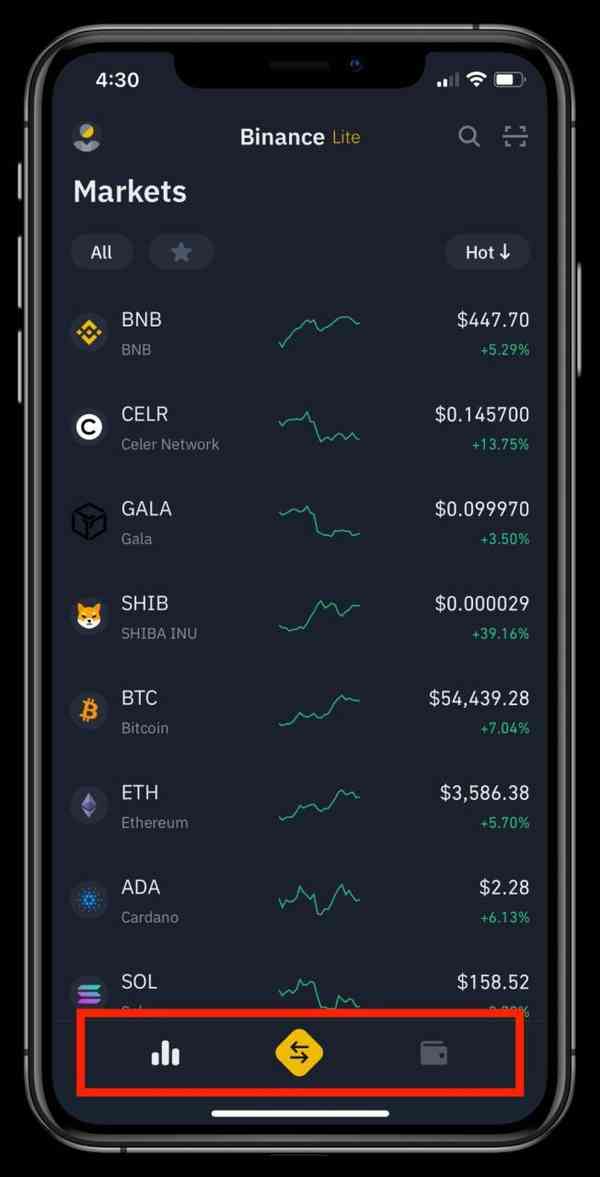Show starred favorites list
The width and height of the screenshot is (600, 1177).
181,252
